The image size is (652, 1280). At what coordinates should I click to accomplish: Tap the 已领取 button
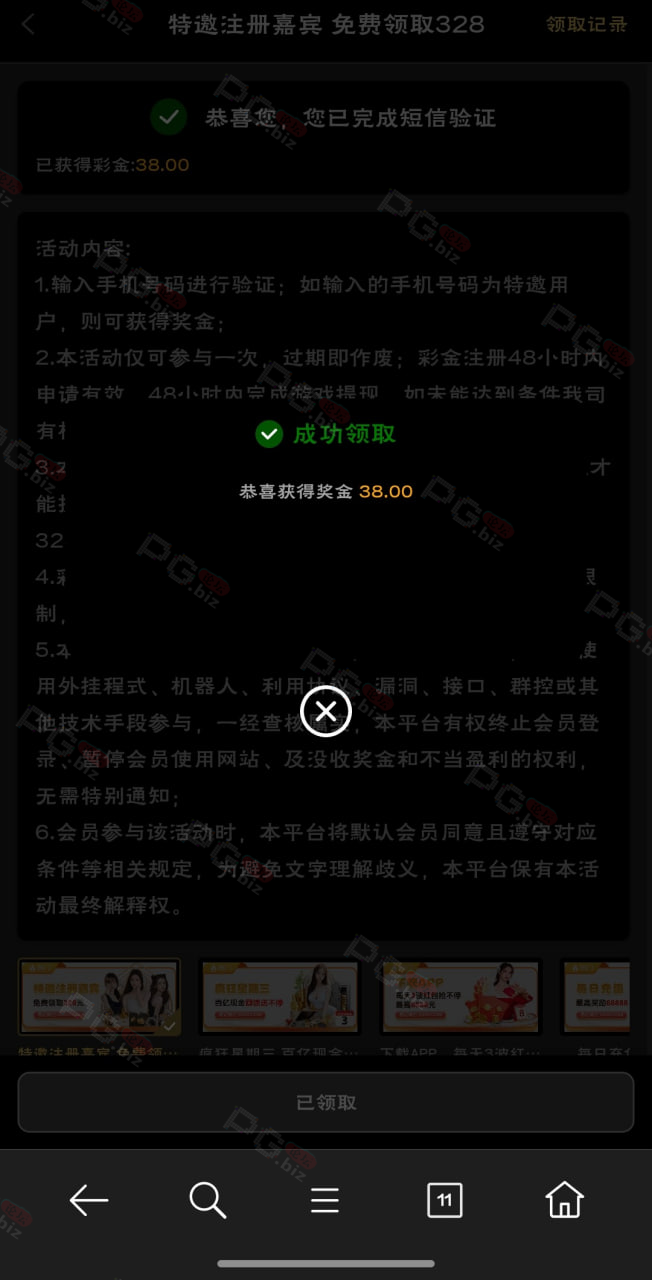(x=326, y=1102)
